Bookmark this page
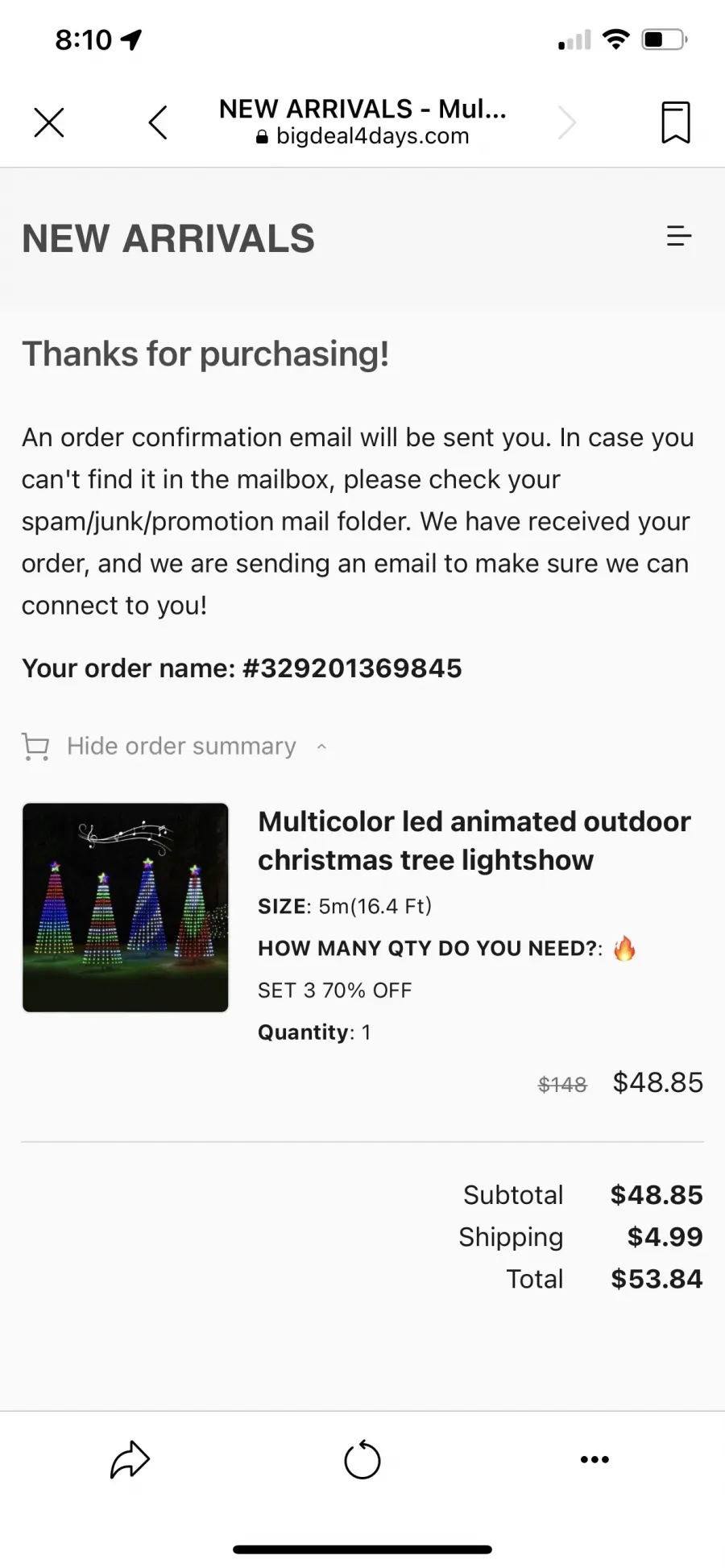The image size is (725, 1568). tap(675, 122)
